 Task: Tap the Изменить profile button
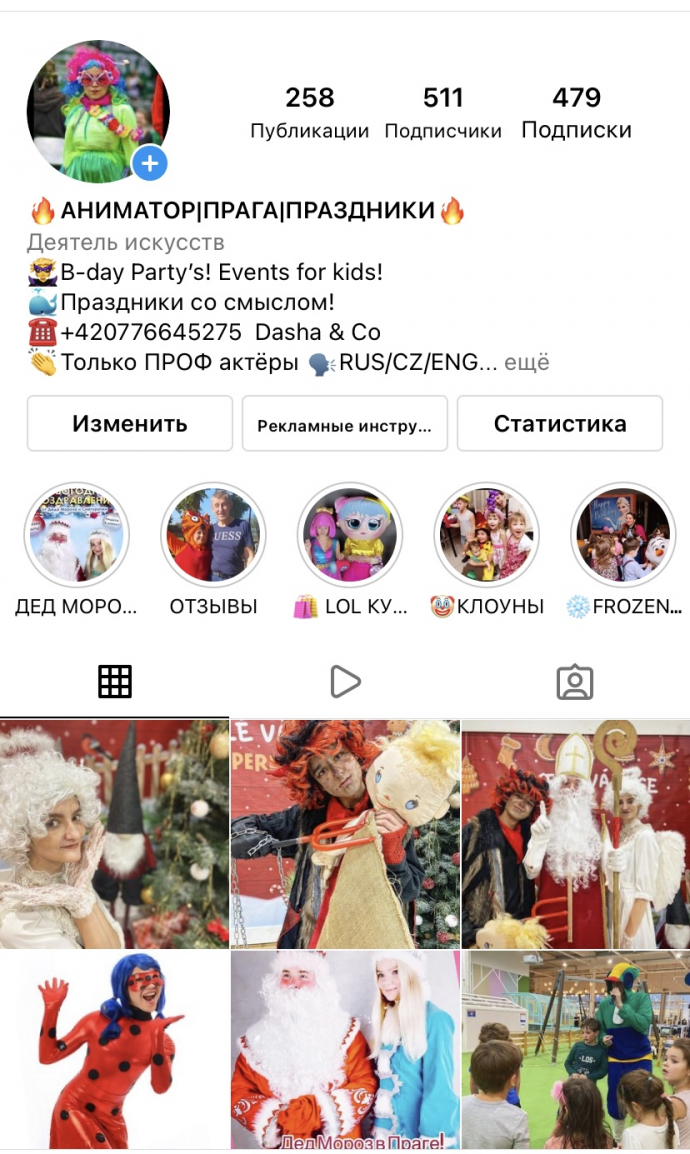click(130, 424)
